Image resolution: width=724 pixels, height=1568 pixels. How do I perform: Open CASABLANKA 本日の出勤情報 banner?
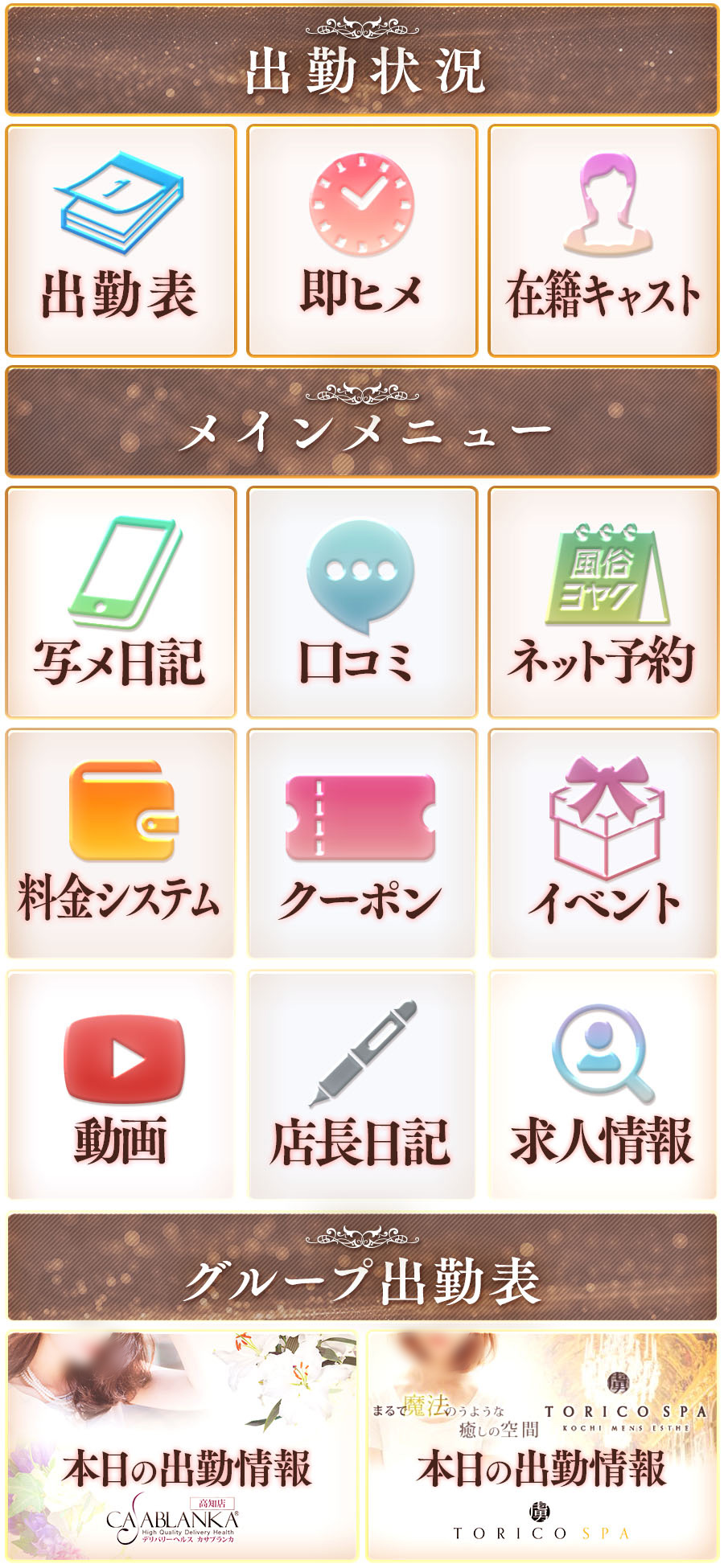[x=183, y=1446]
